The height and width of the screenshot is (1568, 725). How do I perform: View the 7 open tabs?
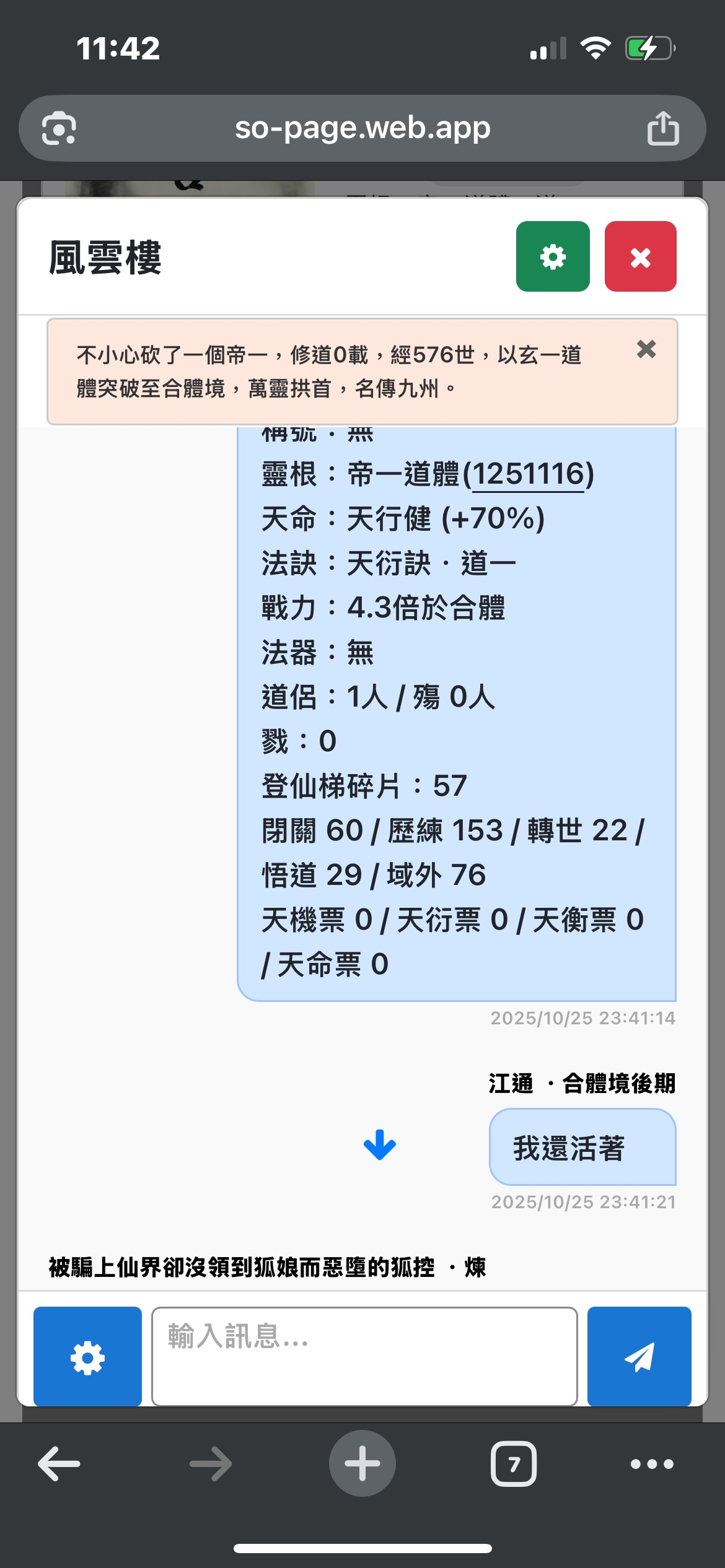[513, 1464]
